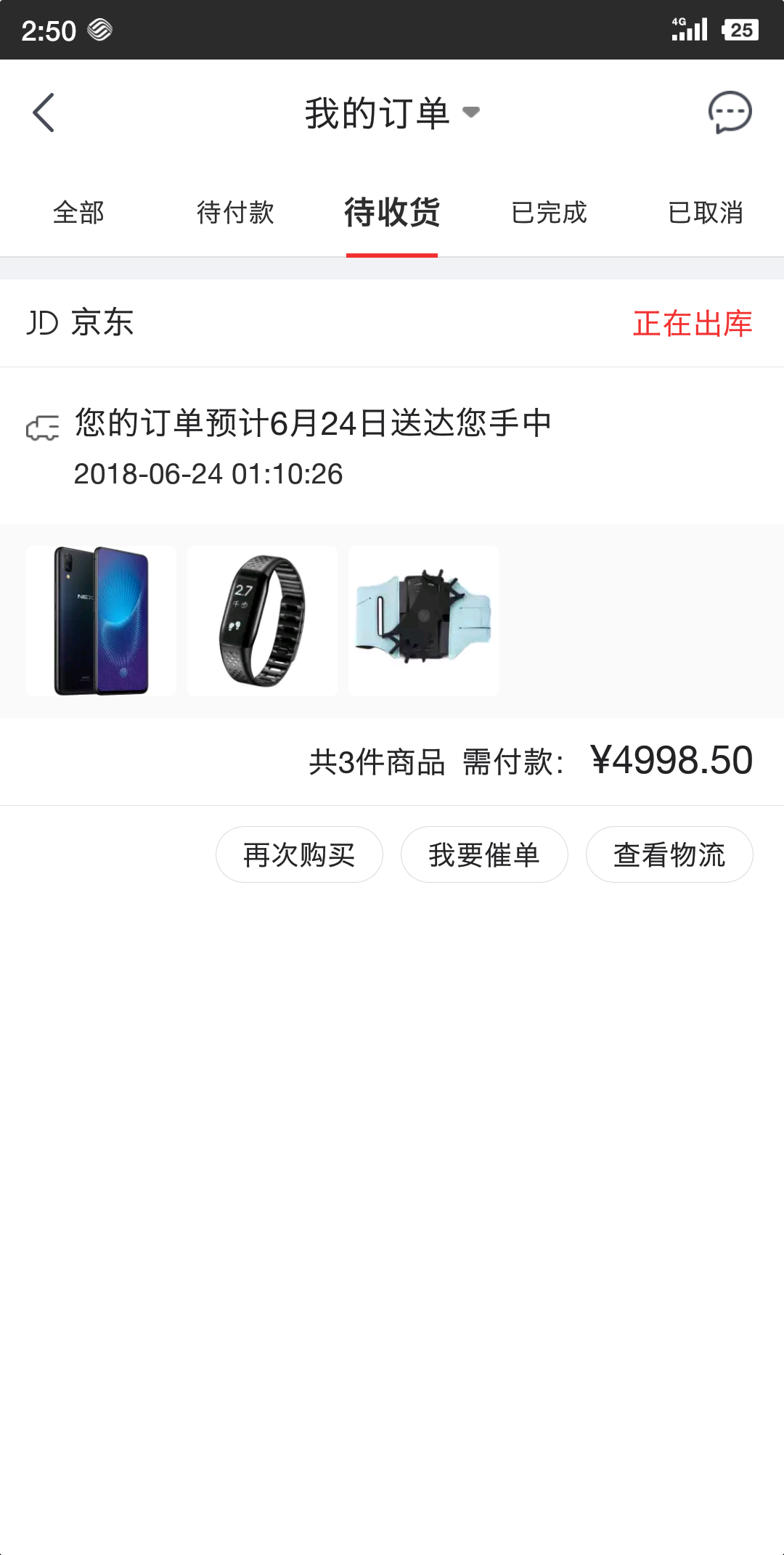The height and width of the screenshot is (1555, 784).
Task: Open the customer service chat icon
Action: tap(730, 113)
